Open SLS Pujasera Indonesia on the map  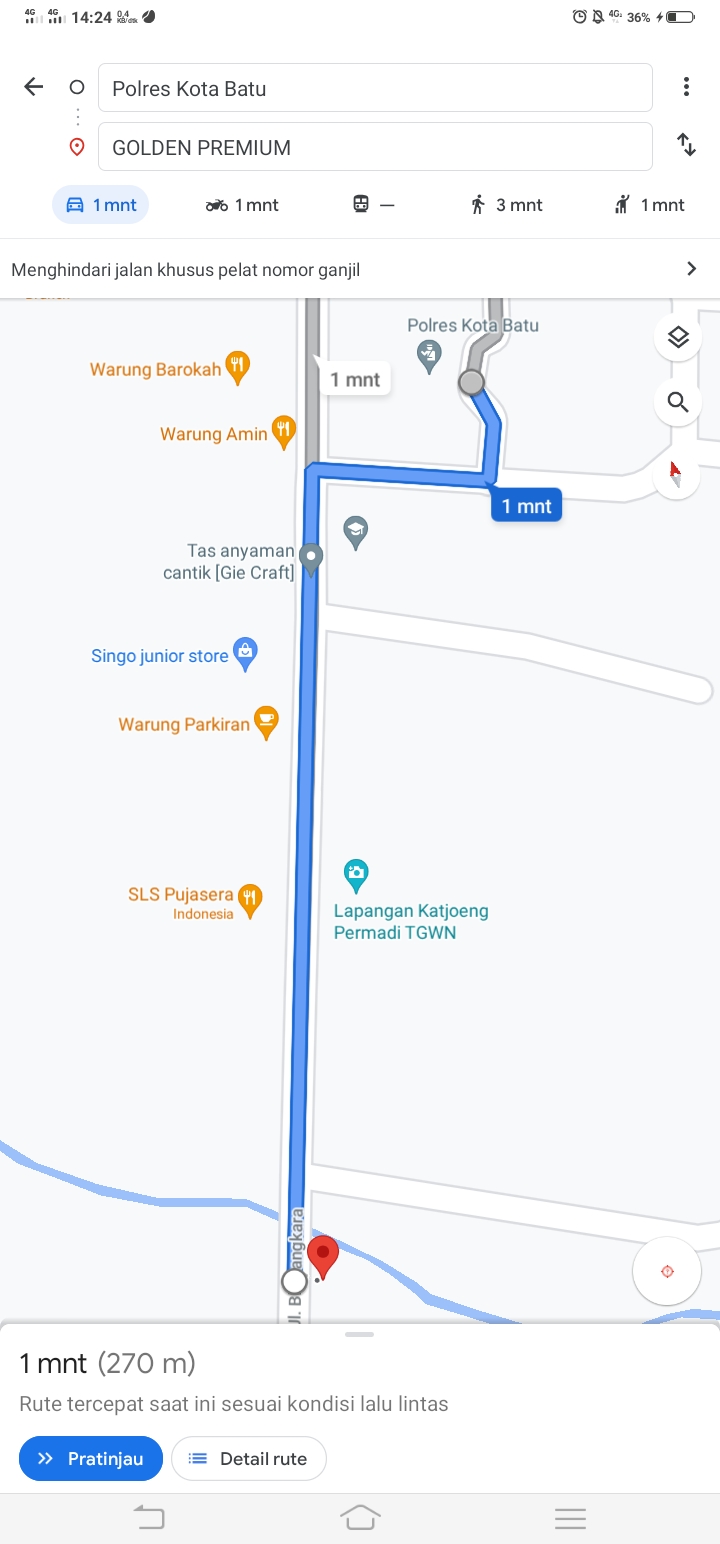(x=250, y=900)
